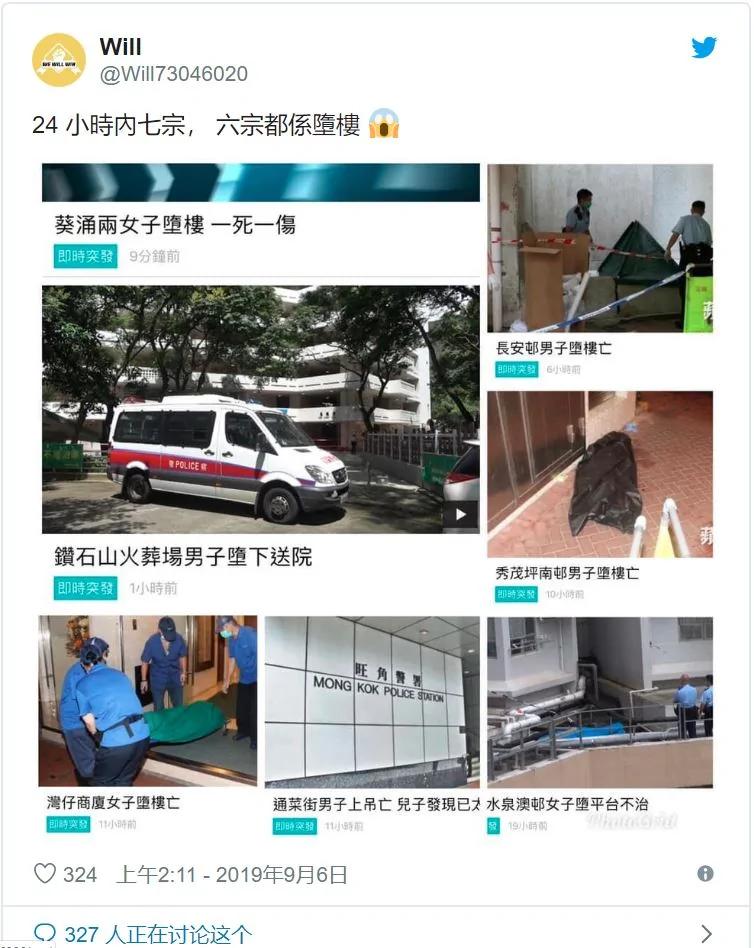The width and height of the screenshot is (754, 948).
Task: View the 327 人正在讨论这个 conversation
Action: click(158, 934)
